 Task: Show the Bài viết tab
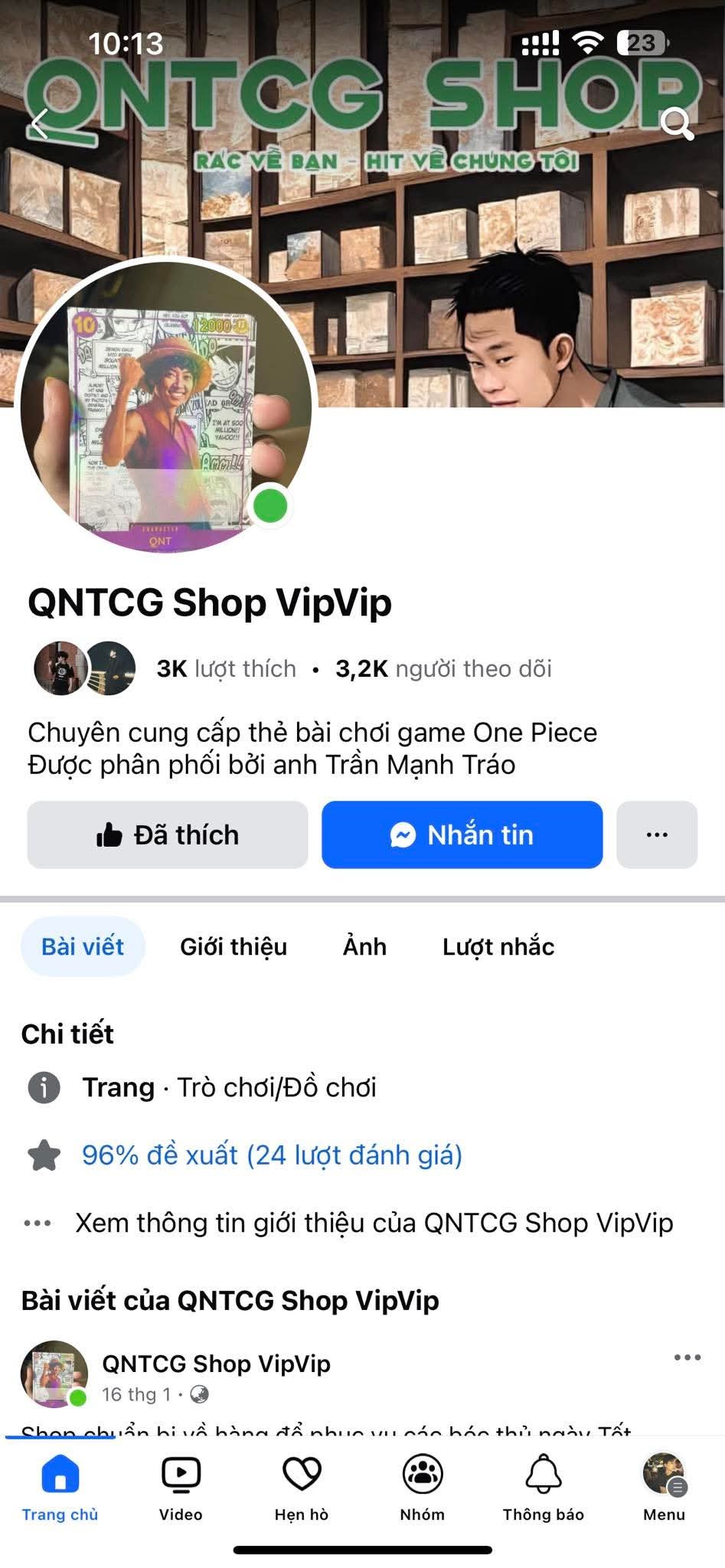83,947
